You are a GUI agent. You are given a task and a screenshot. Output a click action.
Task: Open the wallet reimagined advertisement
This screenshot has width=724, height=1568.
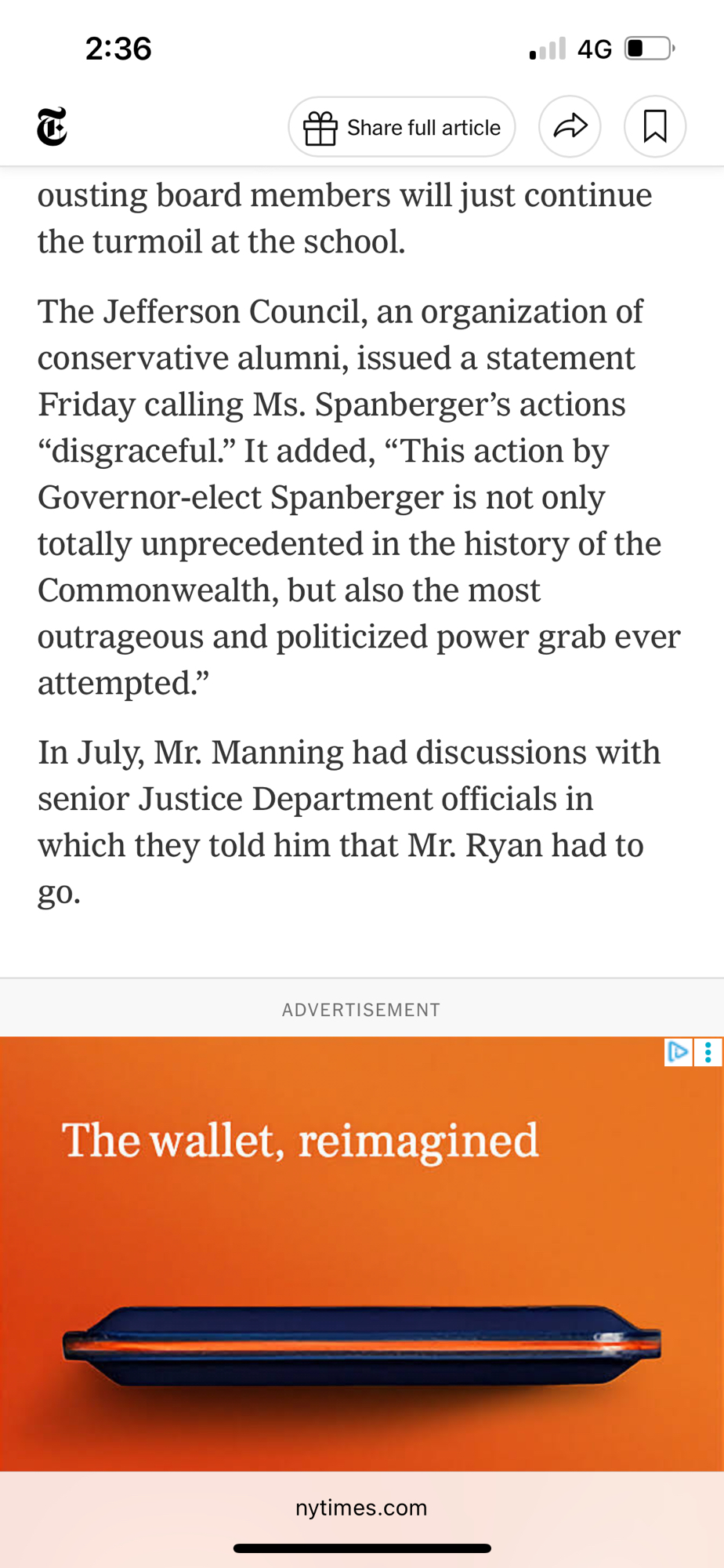click(360, 1254)
